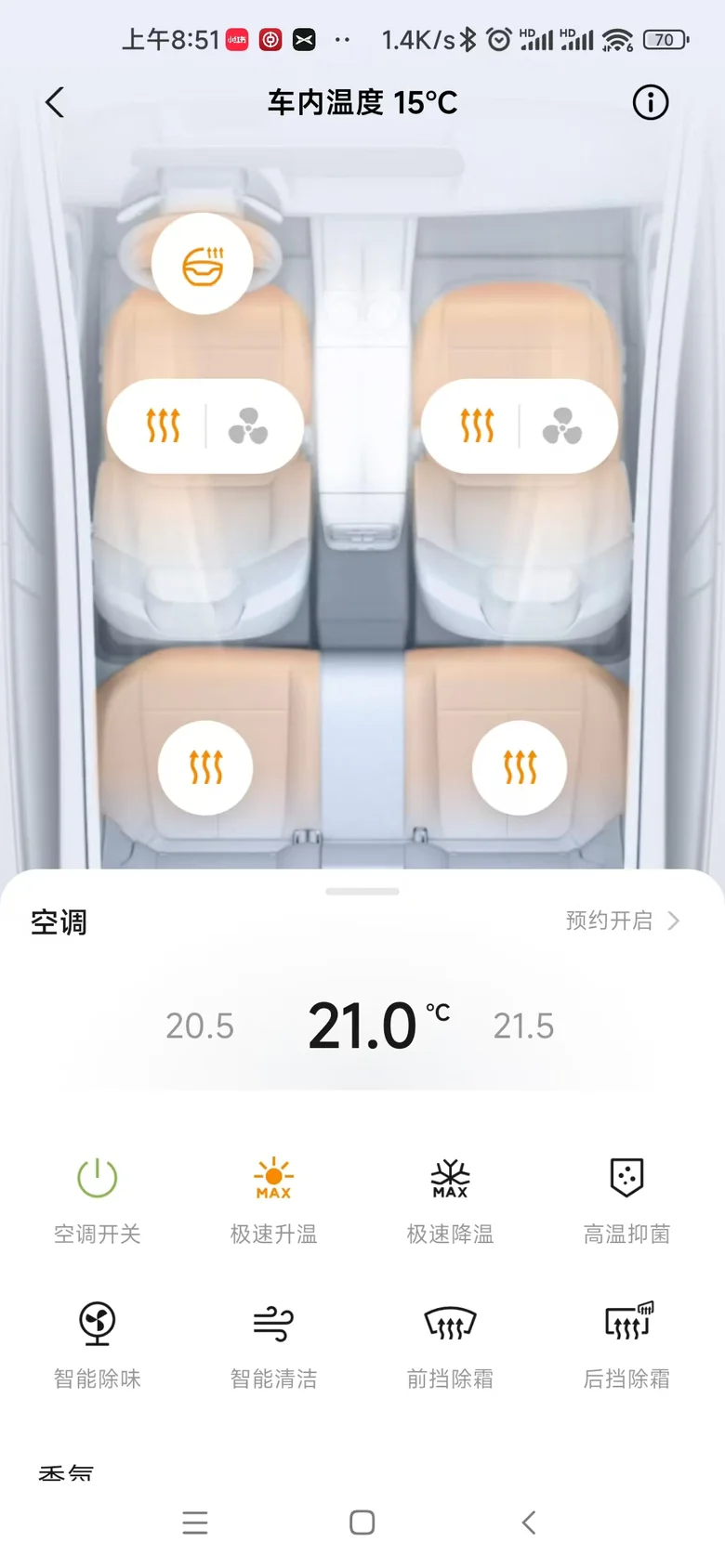Turn on front right seat ventilation
The width and height of the screenshot is (725, 1568).
coord(562,426)
